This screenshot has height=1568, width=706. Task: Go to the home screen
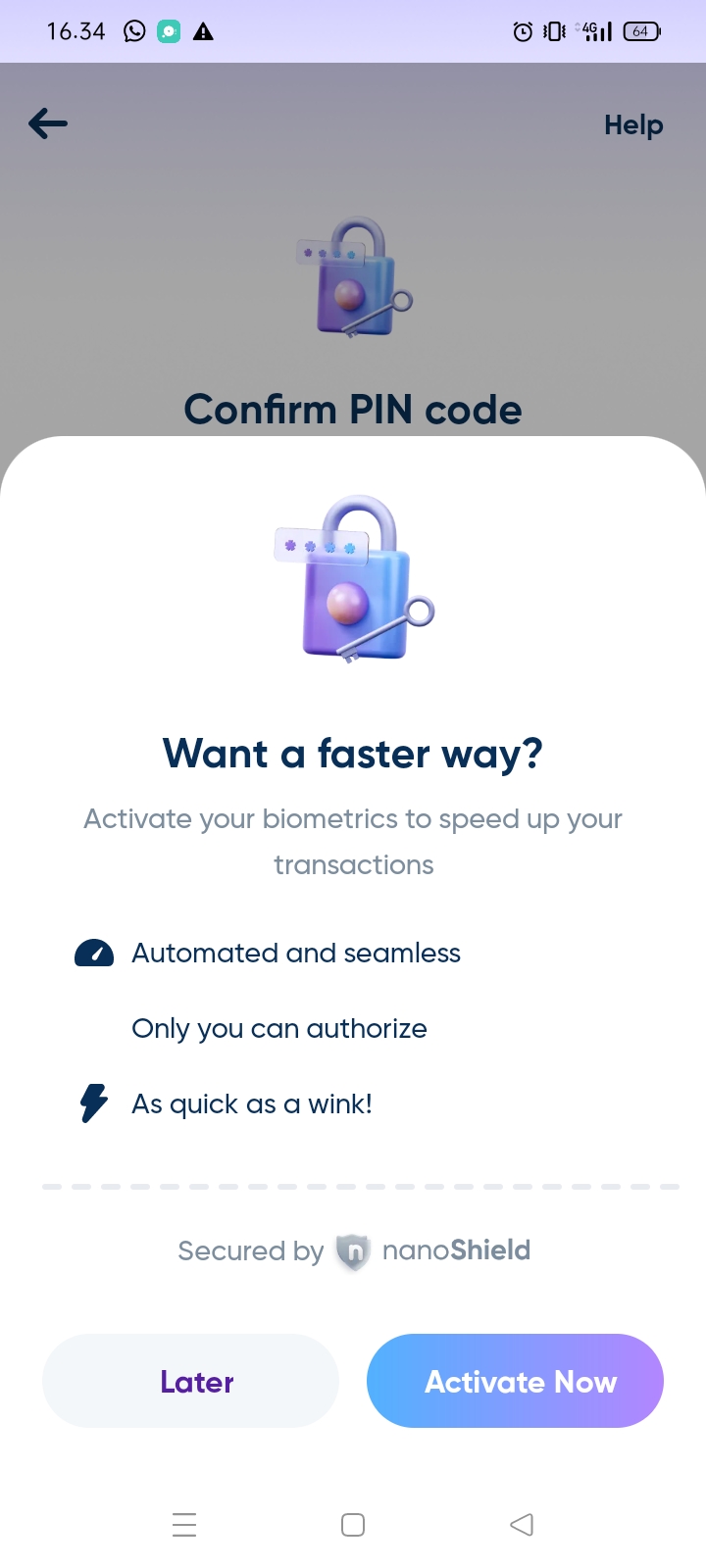pyautogui.click(x=353, y=1525)
